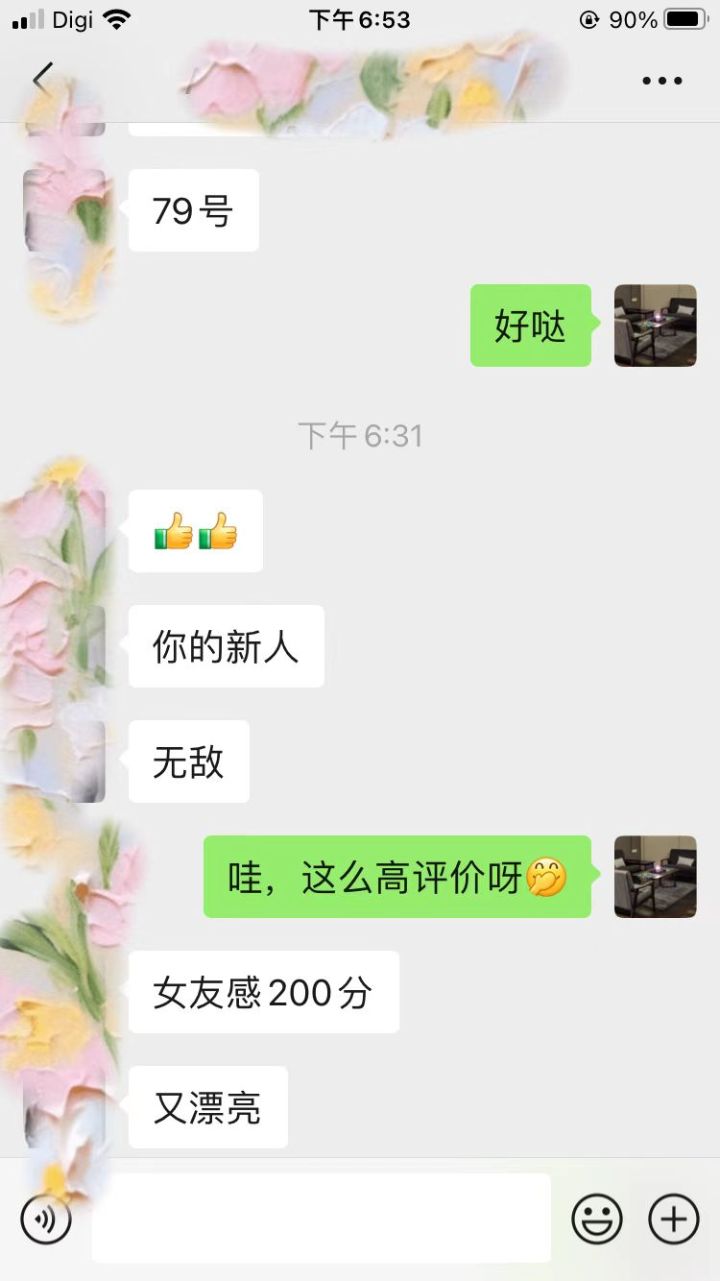Tap the message text field
This screenshot has height=1281, width=720.
click(x=320, y=1218)
